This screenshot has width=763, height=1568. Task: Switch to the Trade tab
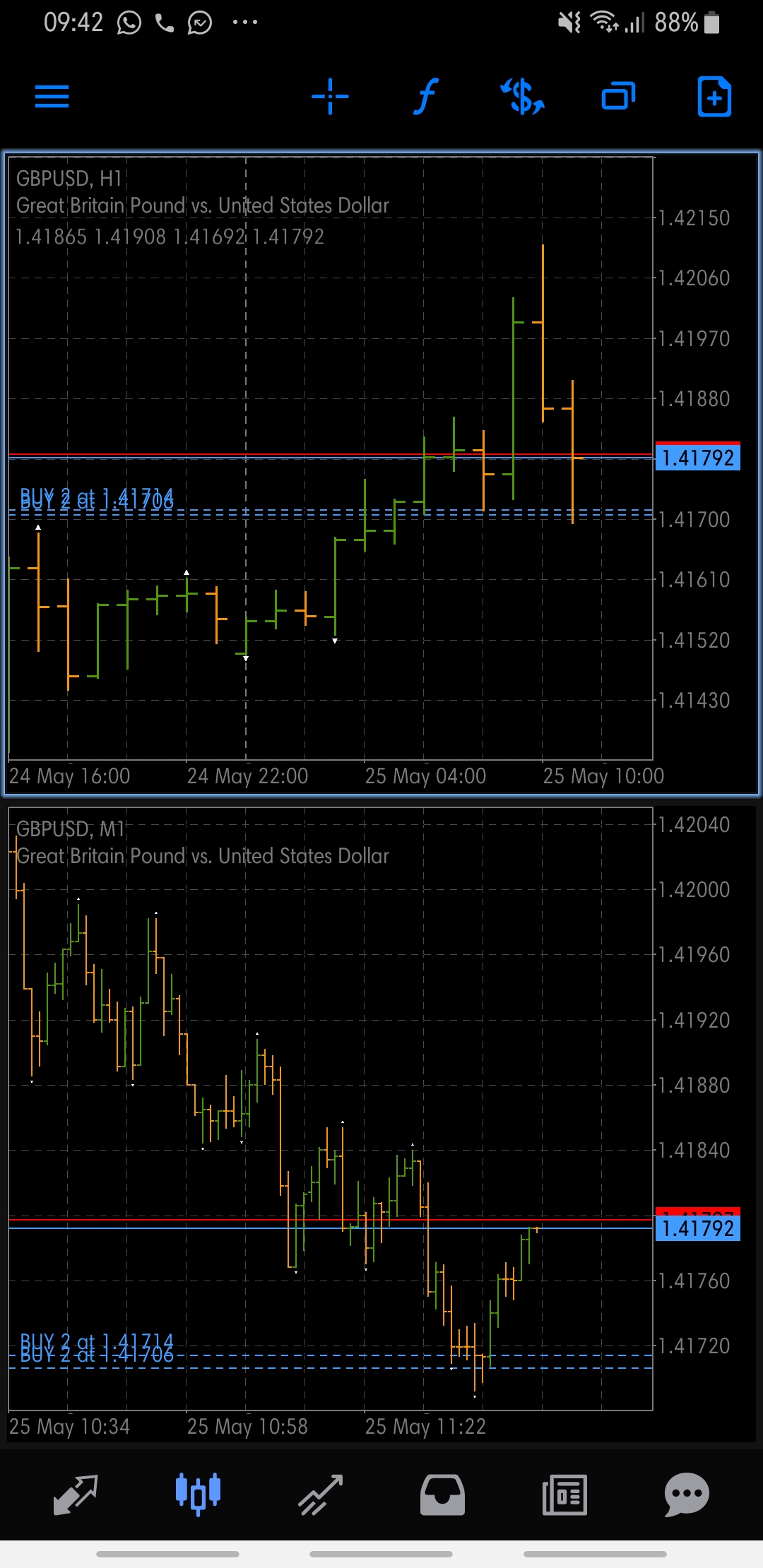pyautogui.click(x=320, y=1494)
